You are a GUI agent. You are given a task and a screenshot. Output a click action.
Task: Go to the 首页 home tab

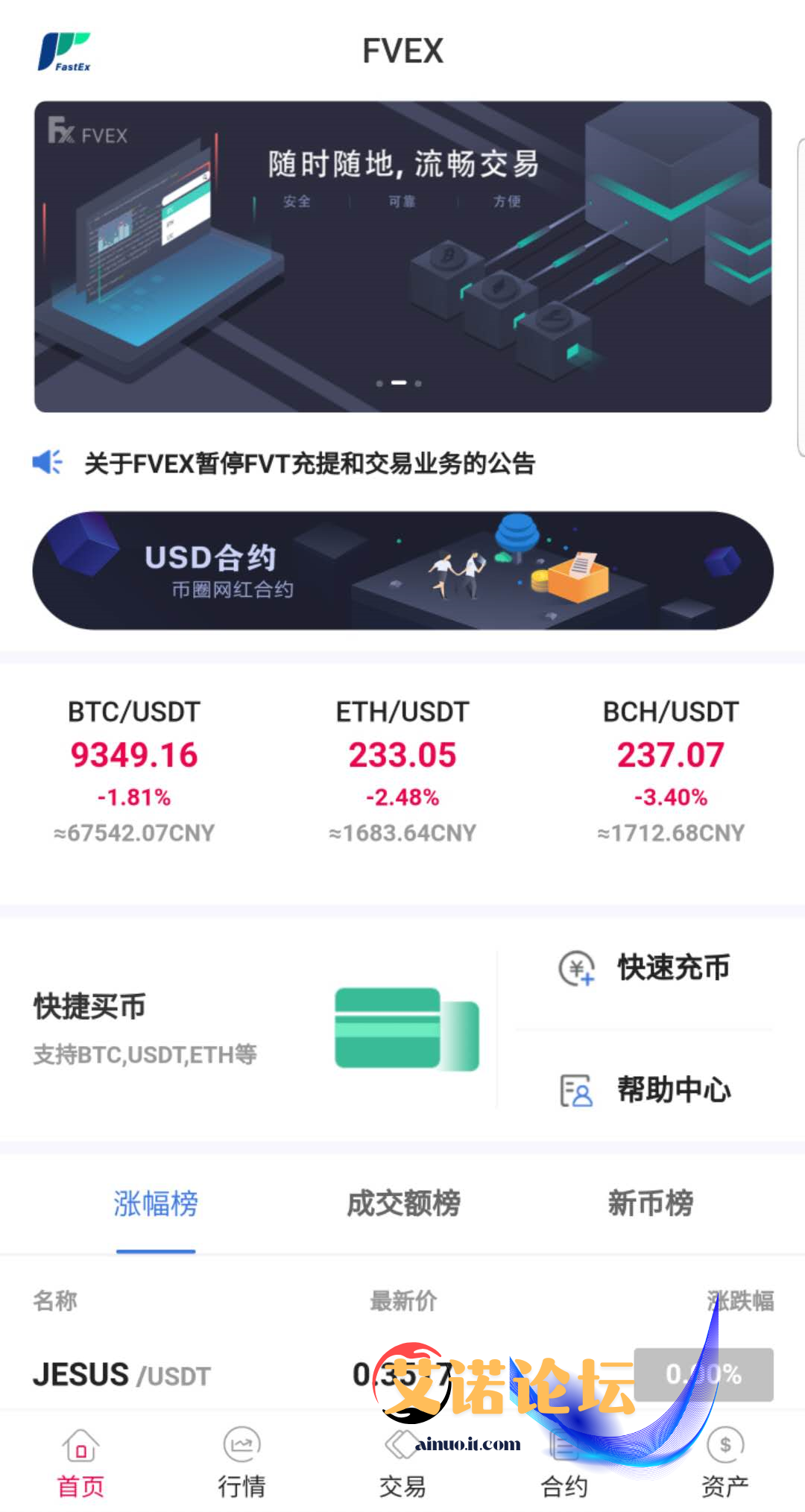pos(80,1464)
